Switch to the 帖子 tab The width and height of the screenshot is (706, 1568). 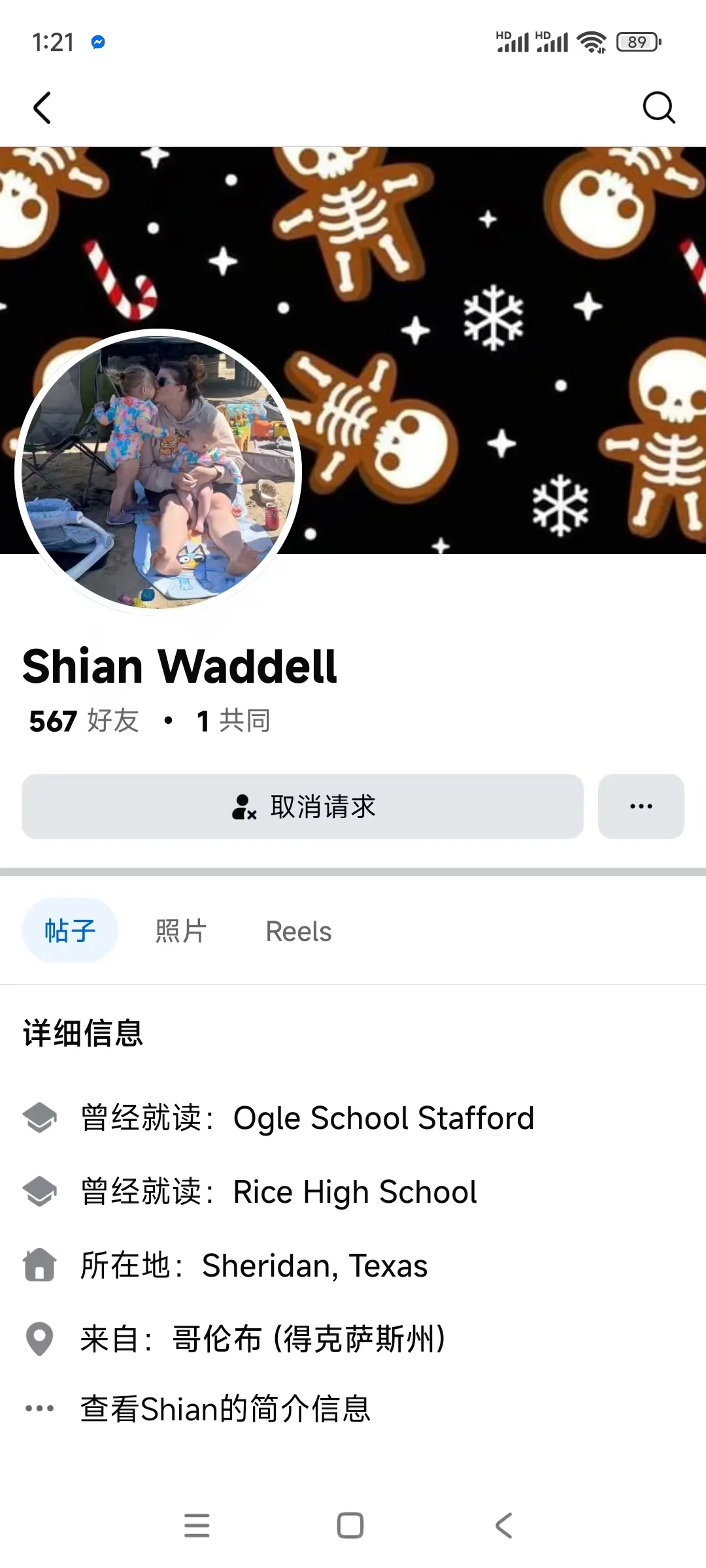coord(70,930)
